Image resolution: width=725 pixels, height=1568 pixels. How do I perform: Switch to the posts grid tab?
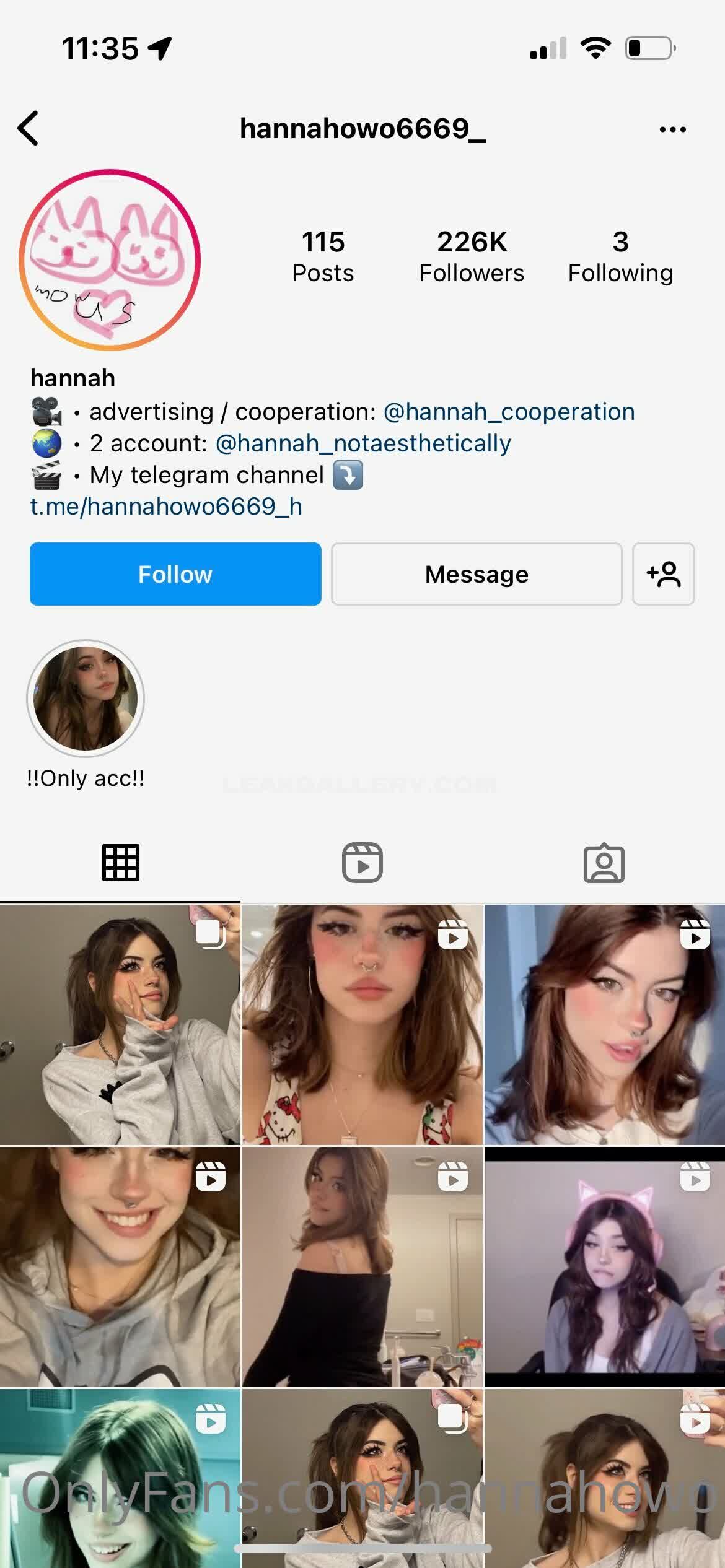pyautogui.click(x=120, y=862)
